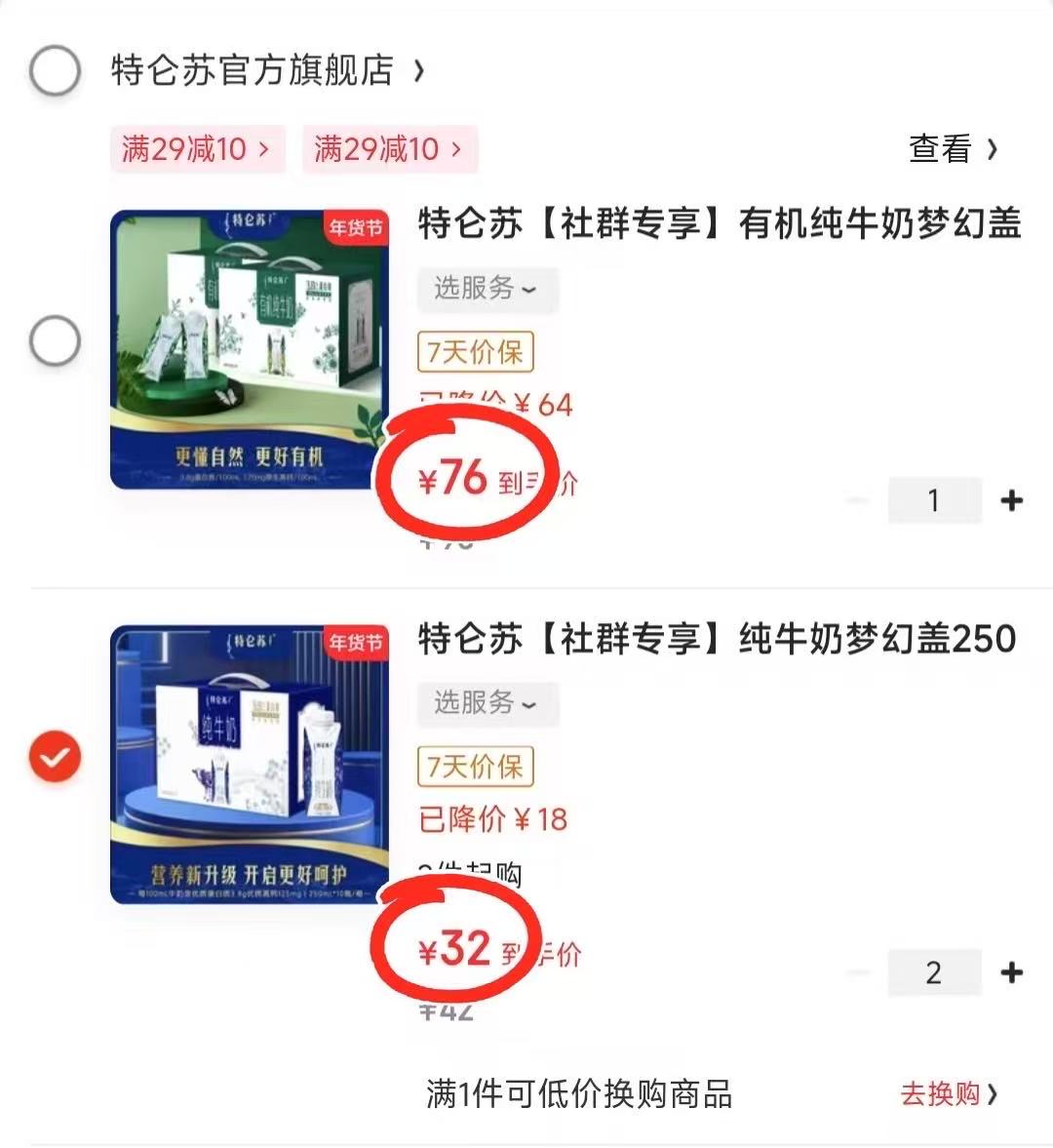The width and height of the screenshot is (1053, 1148).
Task: Decrease quantity of the 纯牛奶 item
Action: (856, 972)
